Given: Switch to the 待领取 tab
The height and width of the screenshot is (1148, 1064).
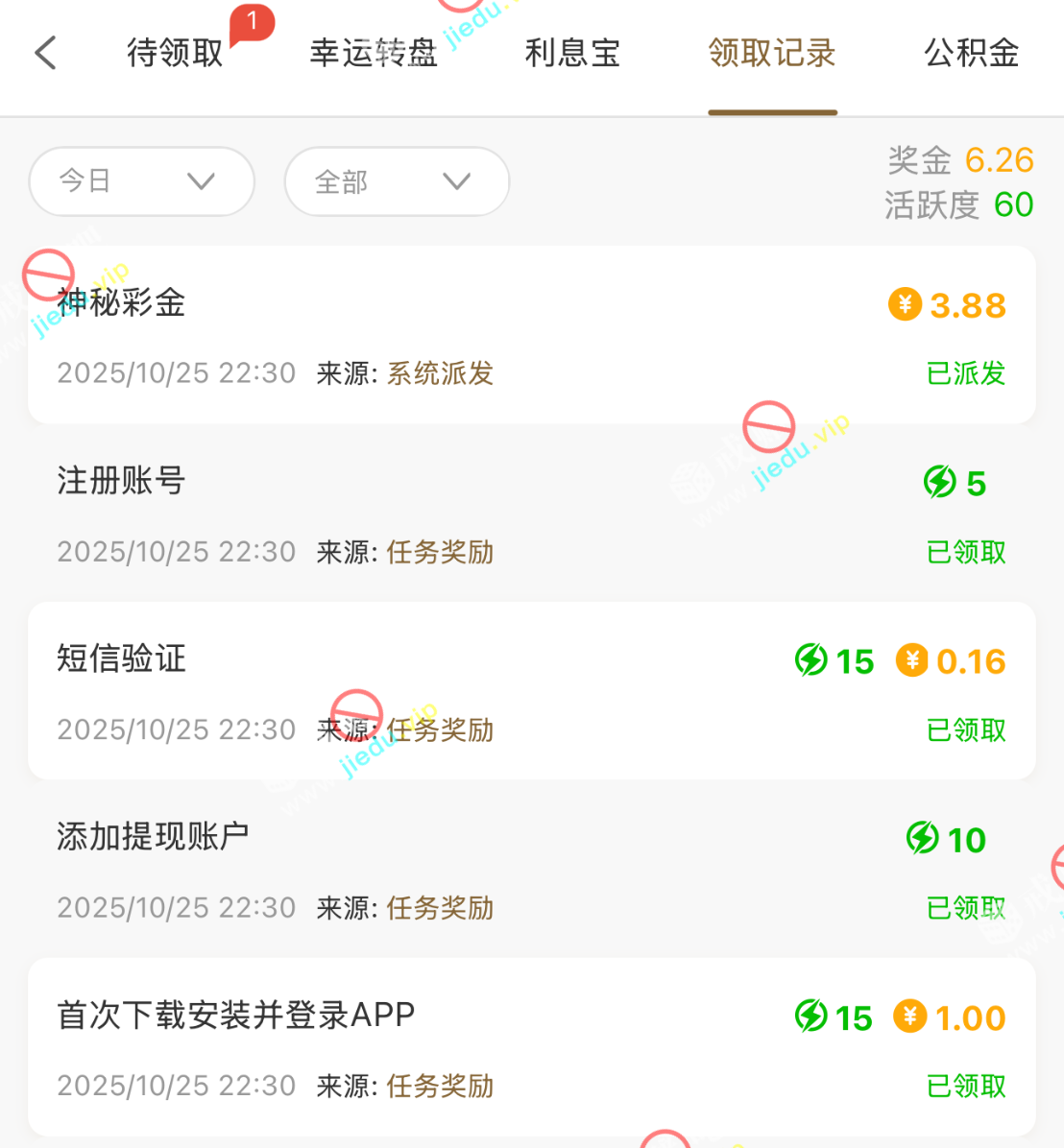Looking at the screenshot, I should tap(175, 53).
